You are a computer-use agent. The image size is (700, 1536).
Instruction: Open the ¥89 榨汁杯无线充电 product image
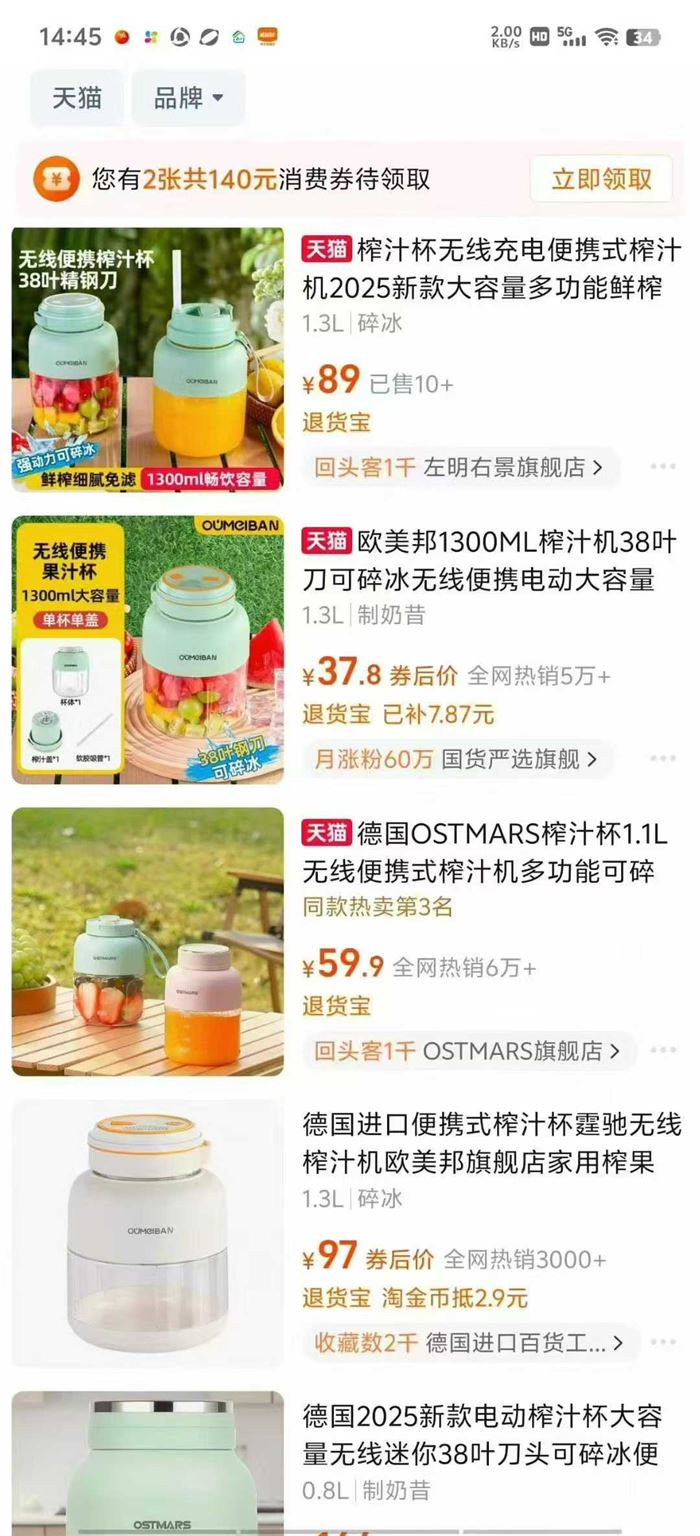coord(148,360)
